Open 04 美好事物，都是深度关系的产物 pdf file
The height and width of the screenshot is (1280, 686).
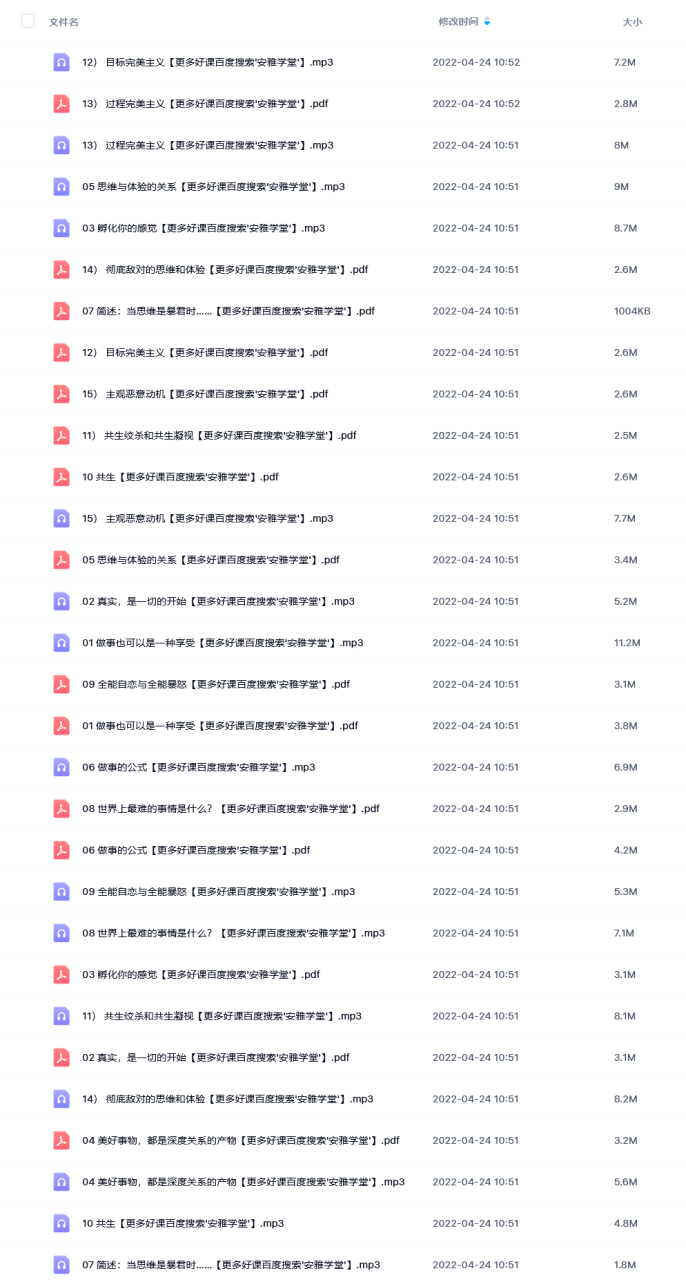[241, 1141]
